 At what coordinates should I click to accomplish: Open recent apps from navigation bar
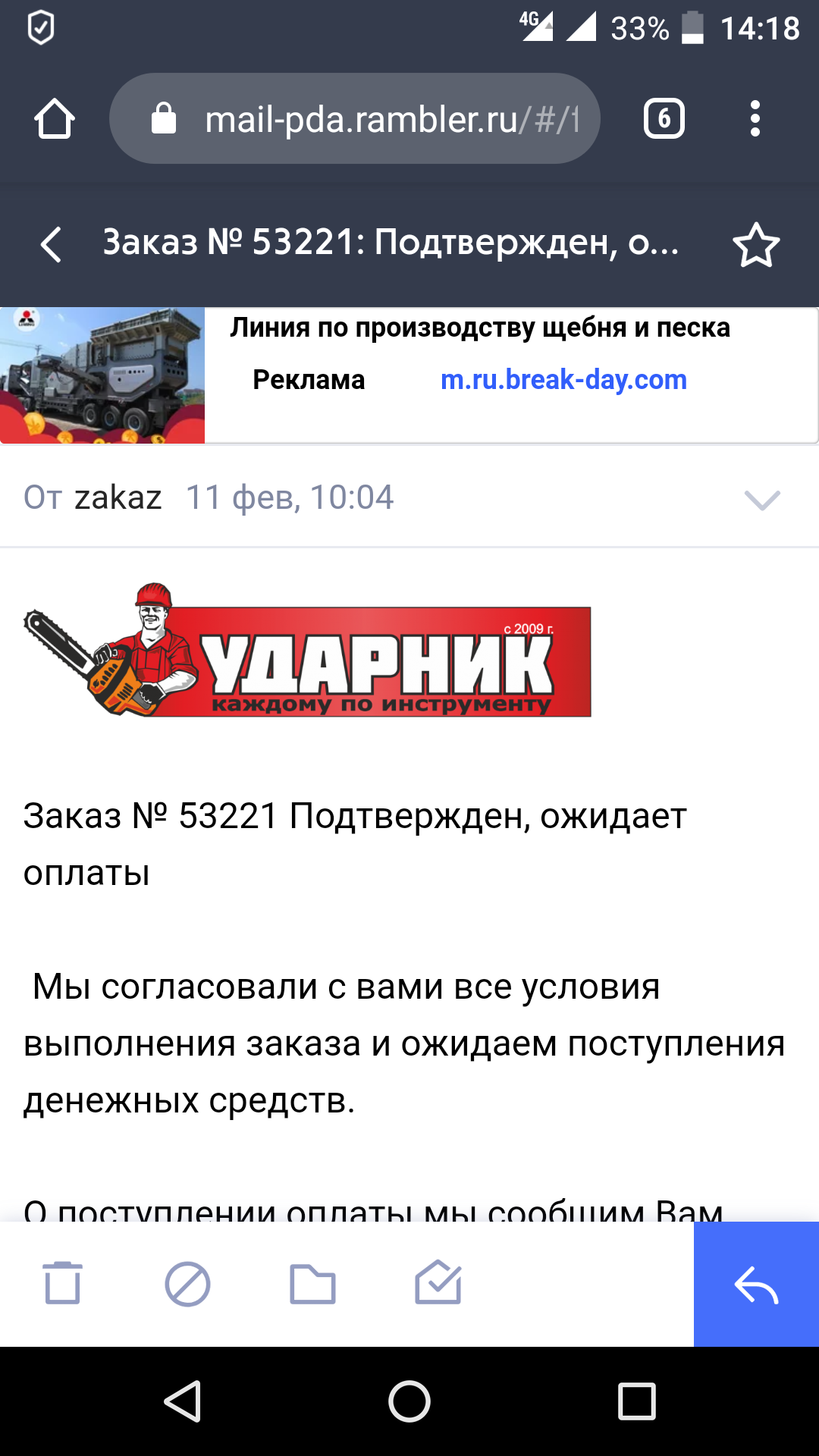pyautogui.click(x=637, y=1401)
